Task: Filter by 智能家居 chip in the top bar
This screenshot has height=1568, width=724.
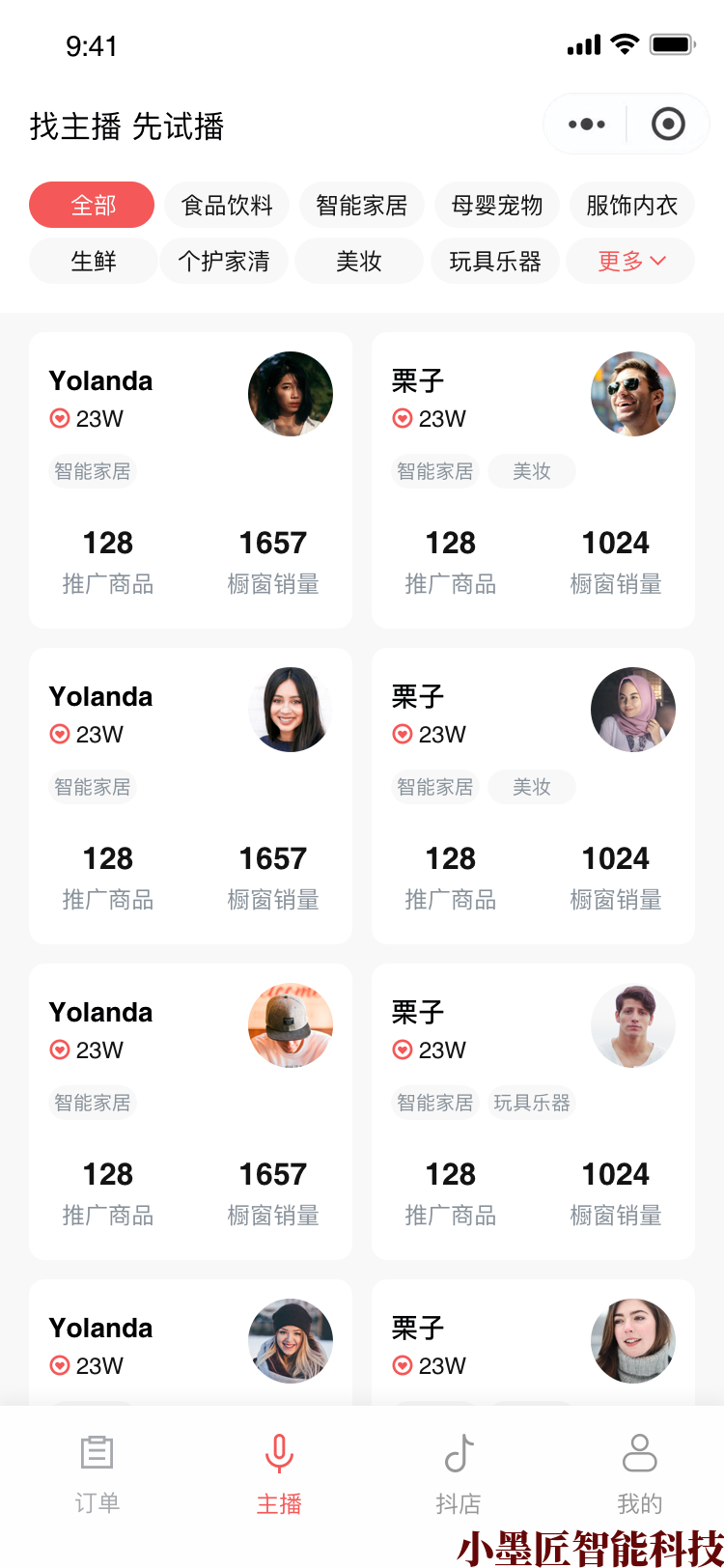Action: 361,205
